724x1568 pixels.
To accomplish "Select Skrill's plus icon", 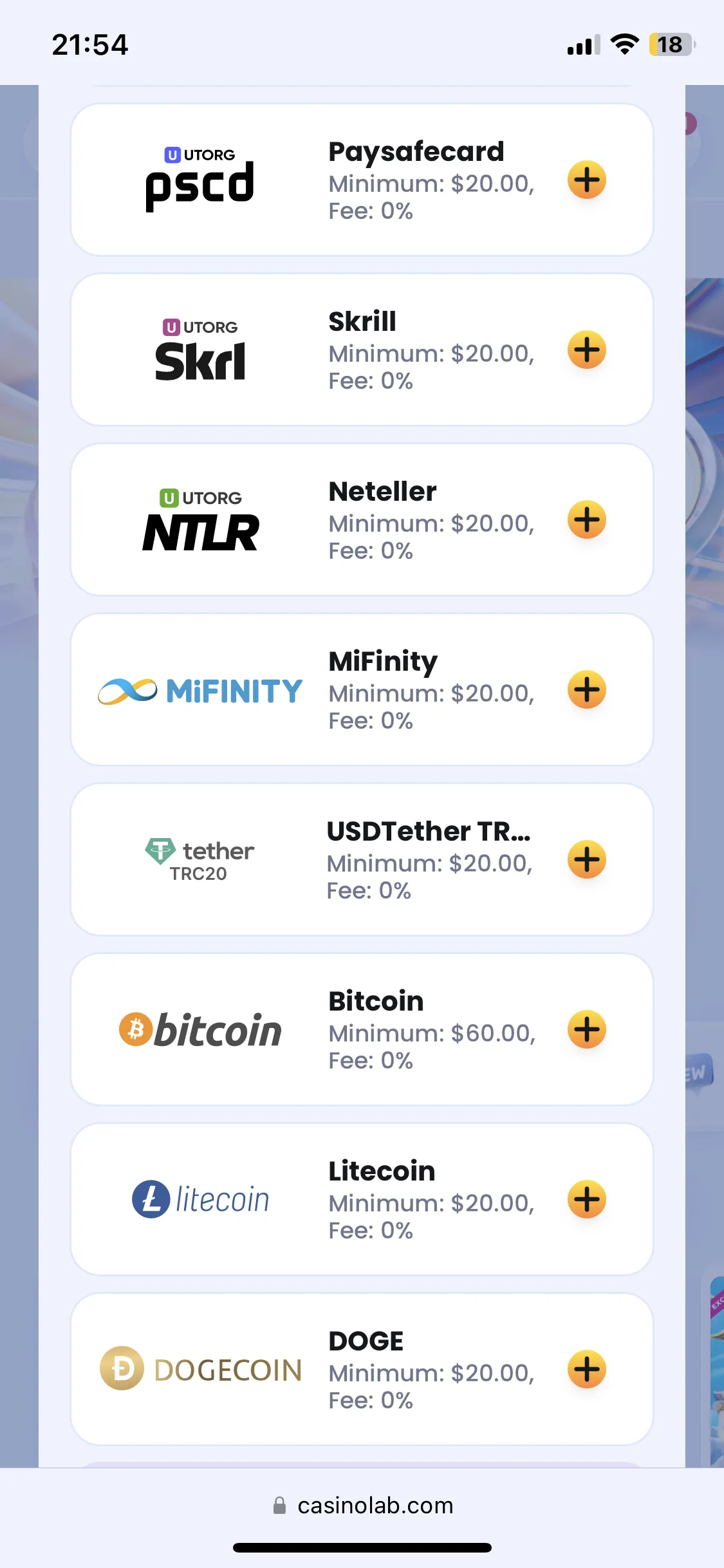I will click(x=587, y=350).
